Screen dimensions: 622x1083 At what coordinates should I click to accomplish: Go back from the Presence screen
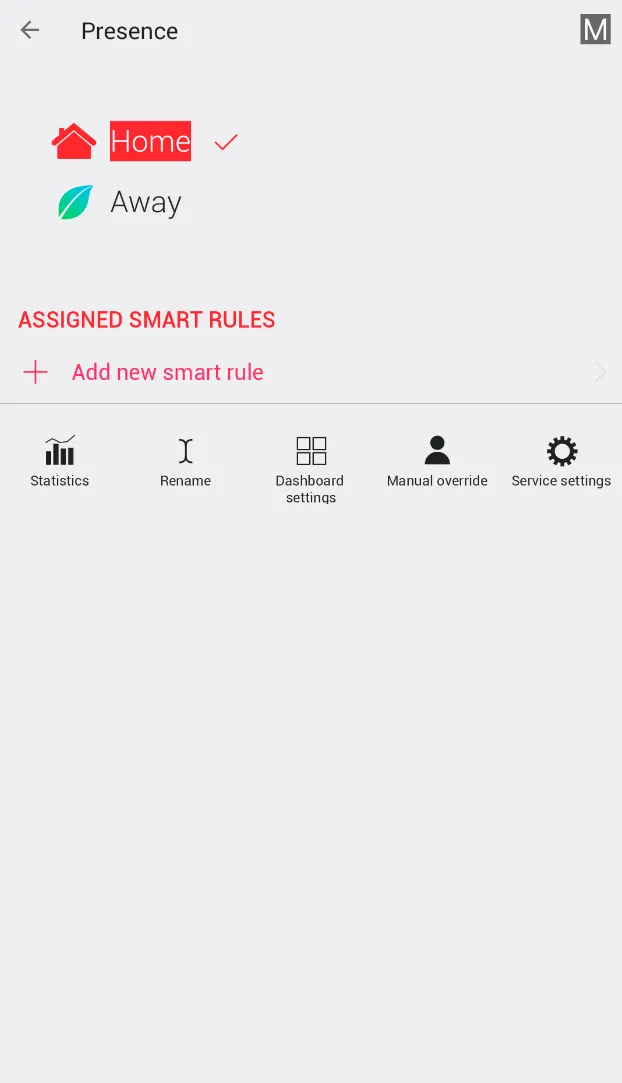tap(30, 30)
